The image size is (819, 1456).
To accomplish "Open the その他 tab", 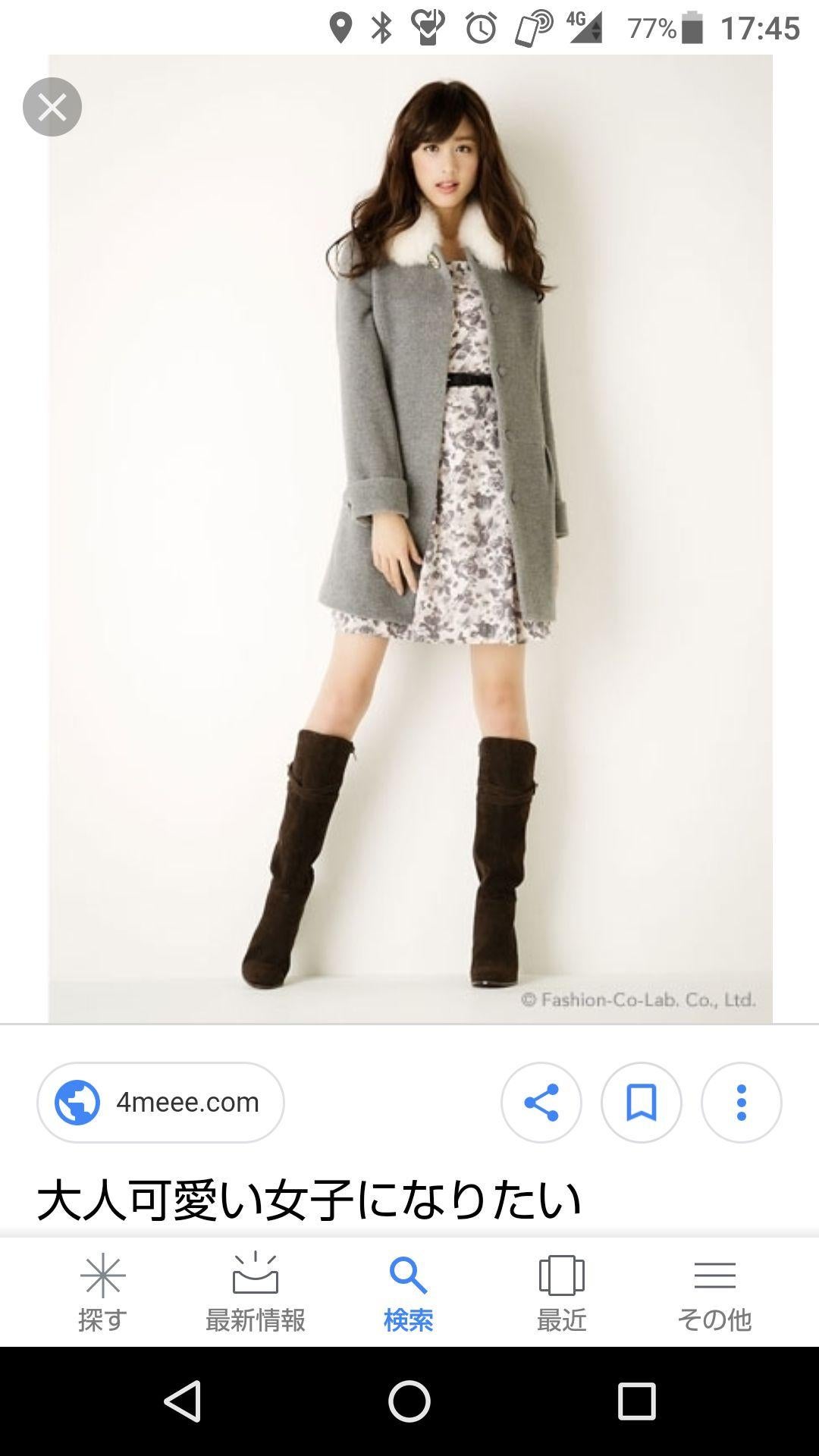I will point(714,1293).
